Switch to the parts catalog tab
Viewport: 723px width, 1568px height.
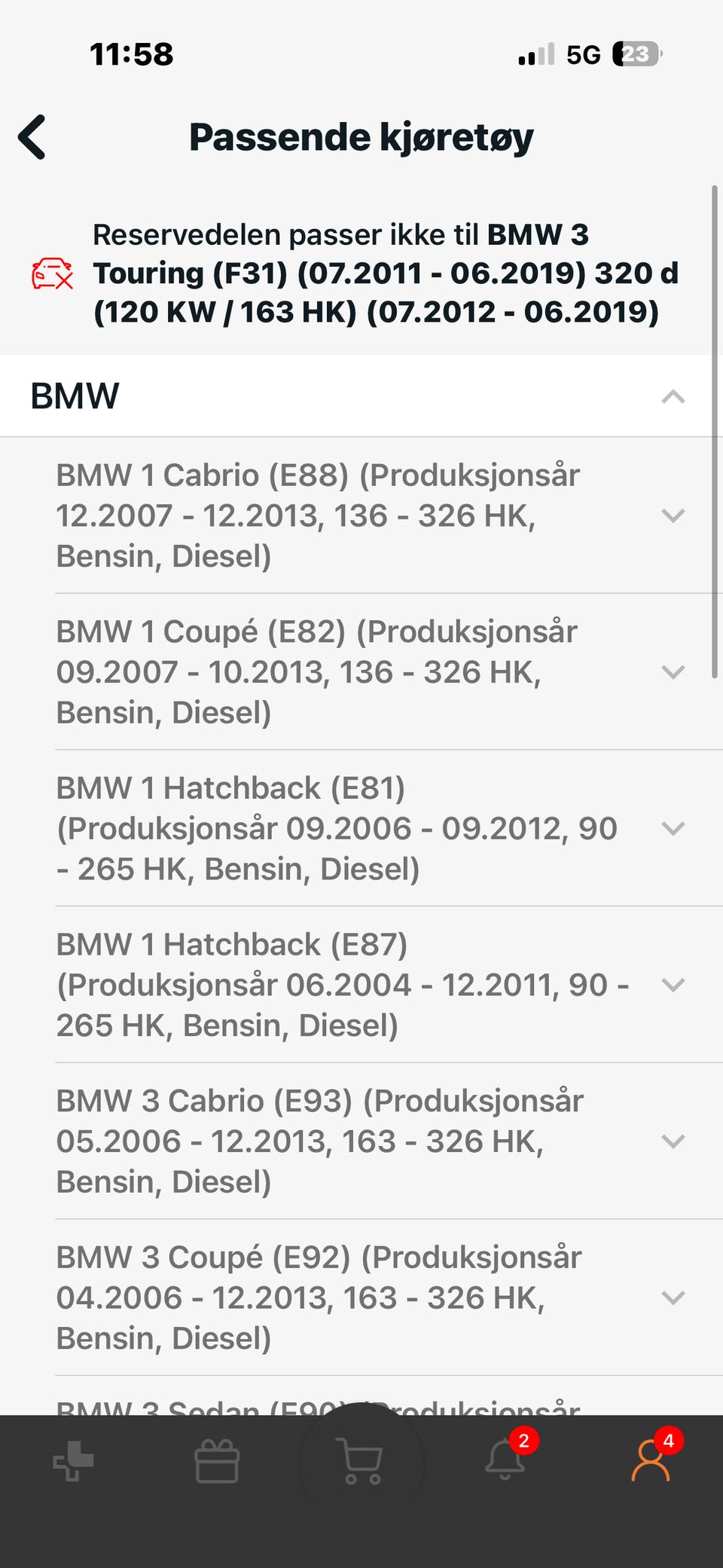pos(73,1460)
